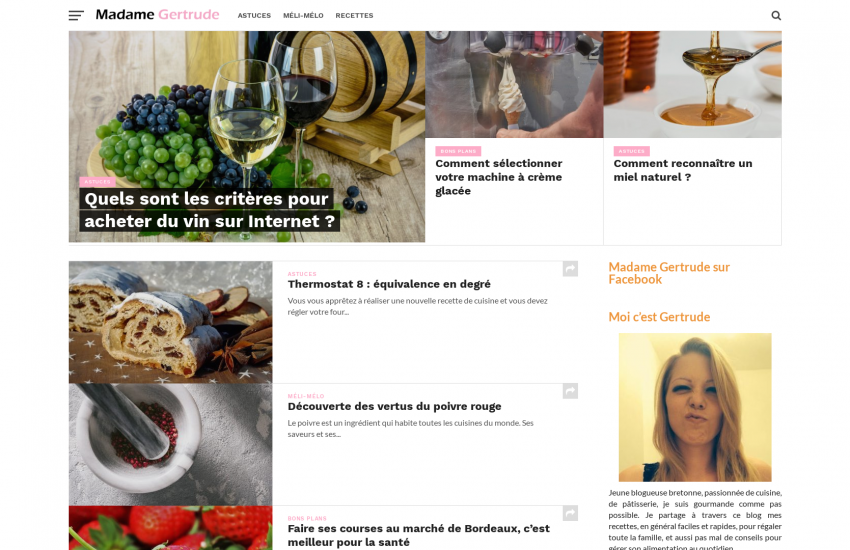Open the search magnifier icon
This screenshot has width=850, height=550.
(x=776, y=15)
